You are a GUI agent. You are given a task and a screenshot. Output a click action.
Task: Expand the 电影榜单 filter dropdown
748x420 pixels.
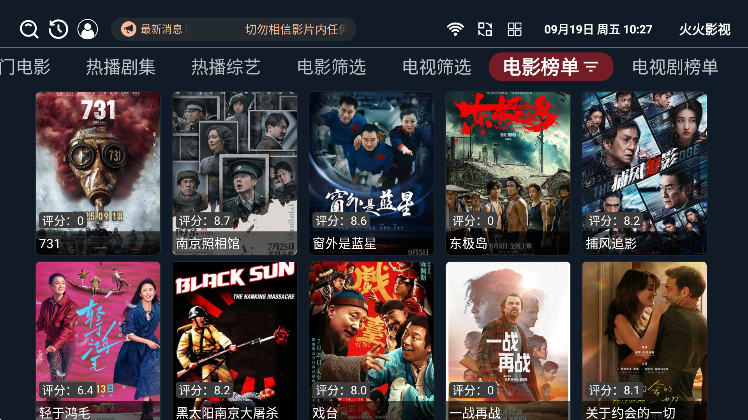click(550, 67)
